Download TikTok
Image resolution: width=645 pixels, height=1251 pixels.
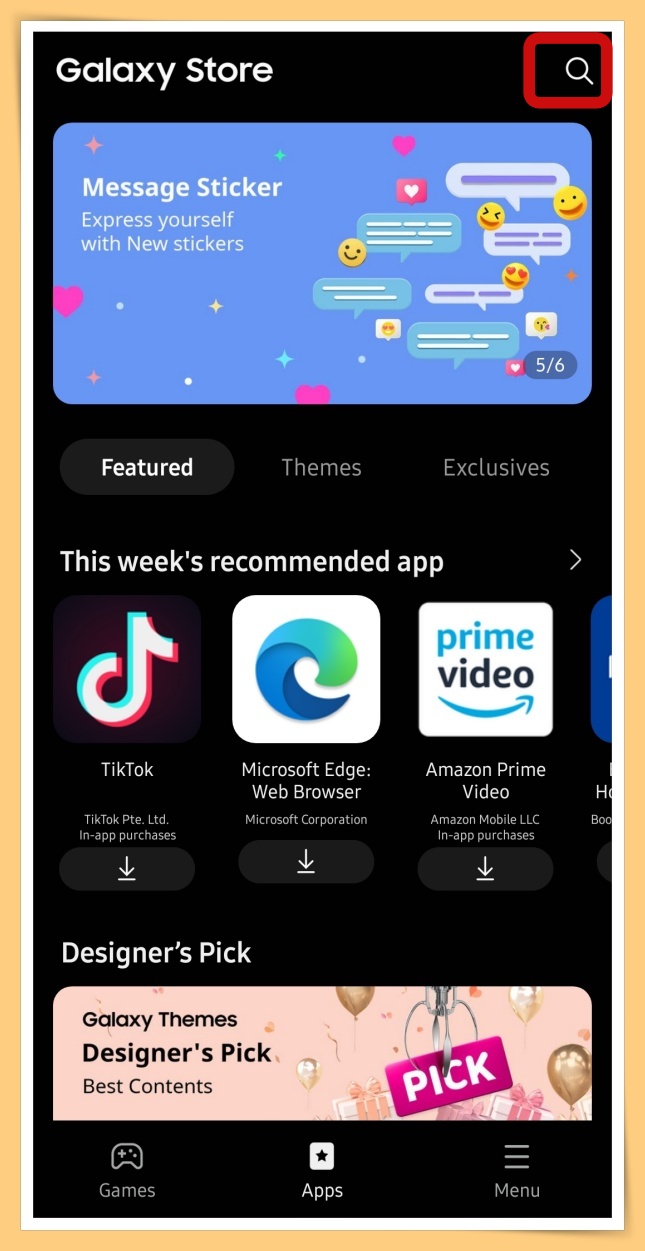(x=127, y=869)
